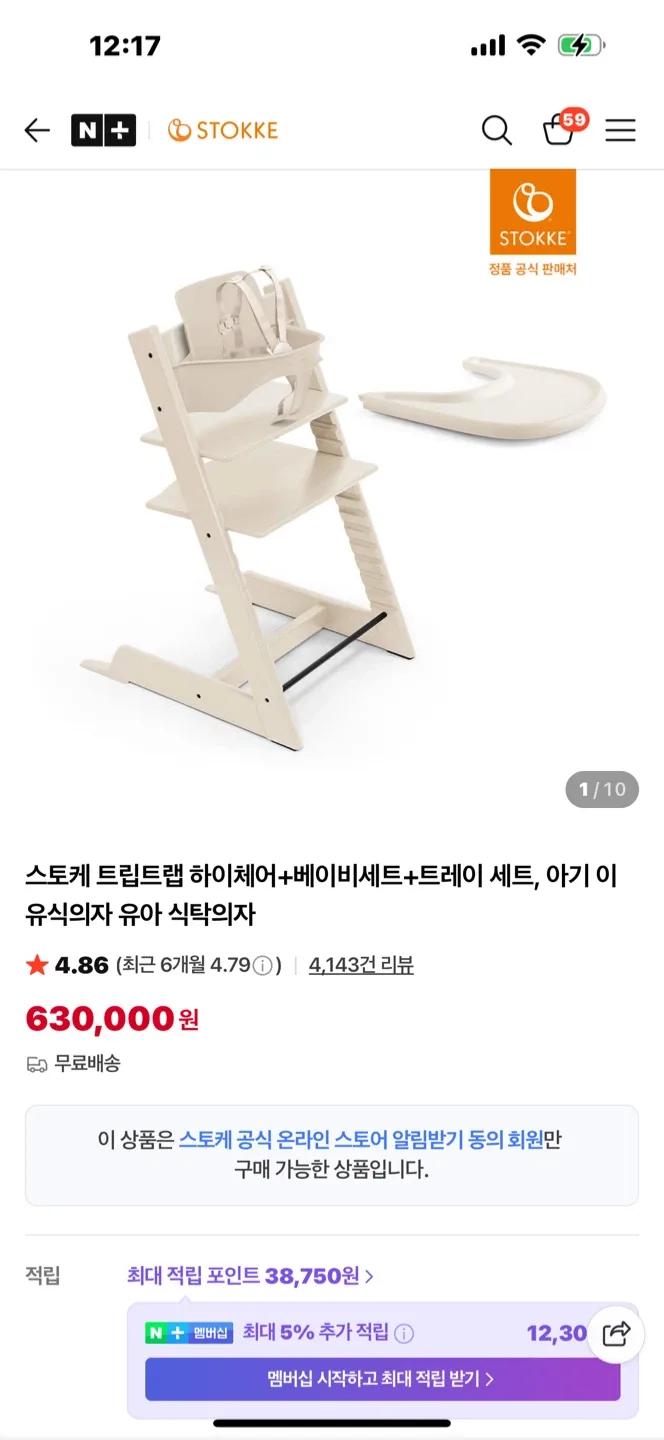Search for products with the magnifier
The image size is (664, 1440).
pos(496,130)
